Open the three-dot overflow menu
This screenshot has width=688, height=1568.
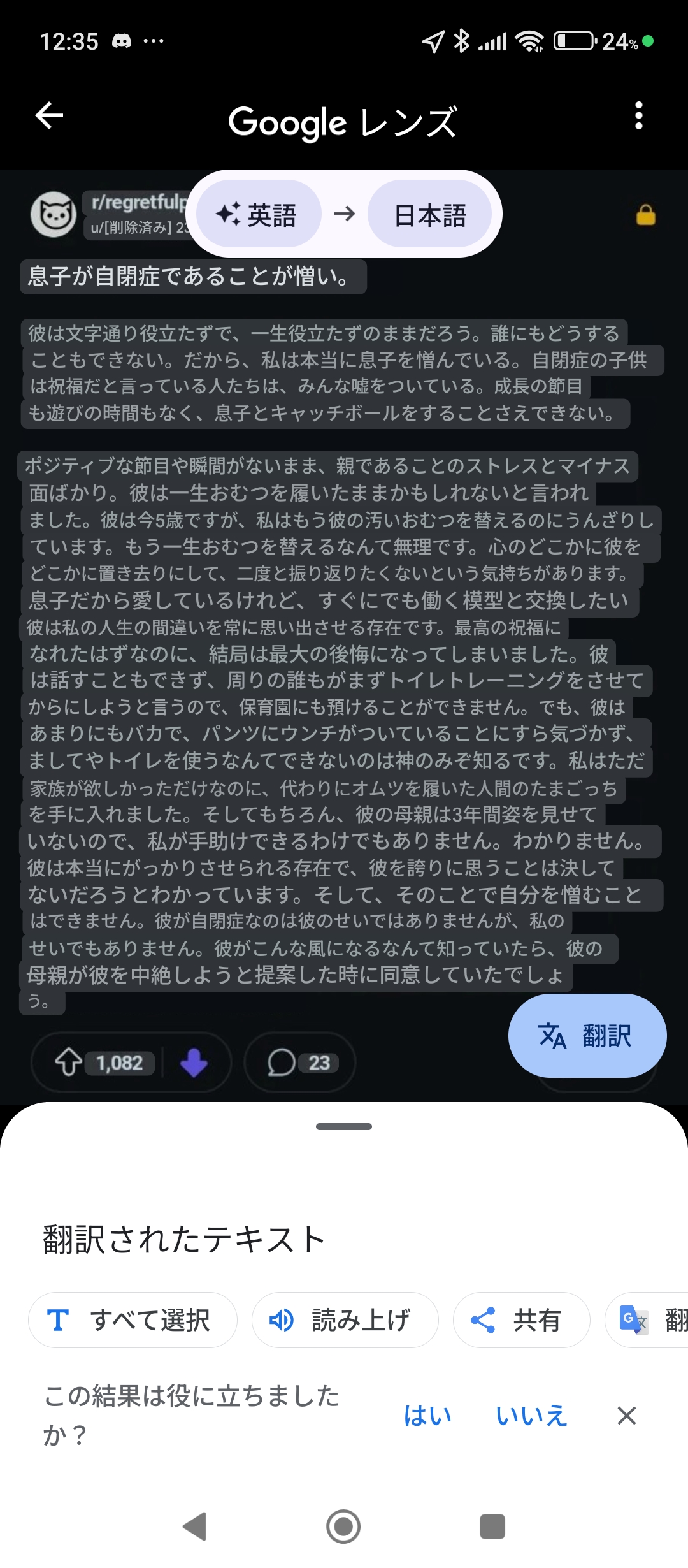pos(638,116)
